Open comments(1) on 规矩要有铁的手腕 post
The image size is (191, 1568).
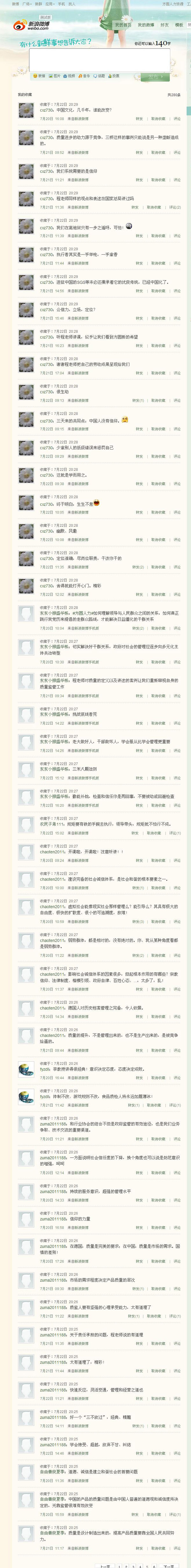(x=174, y=833)
